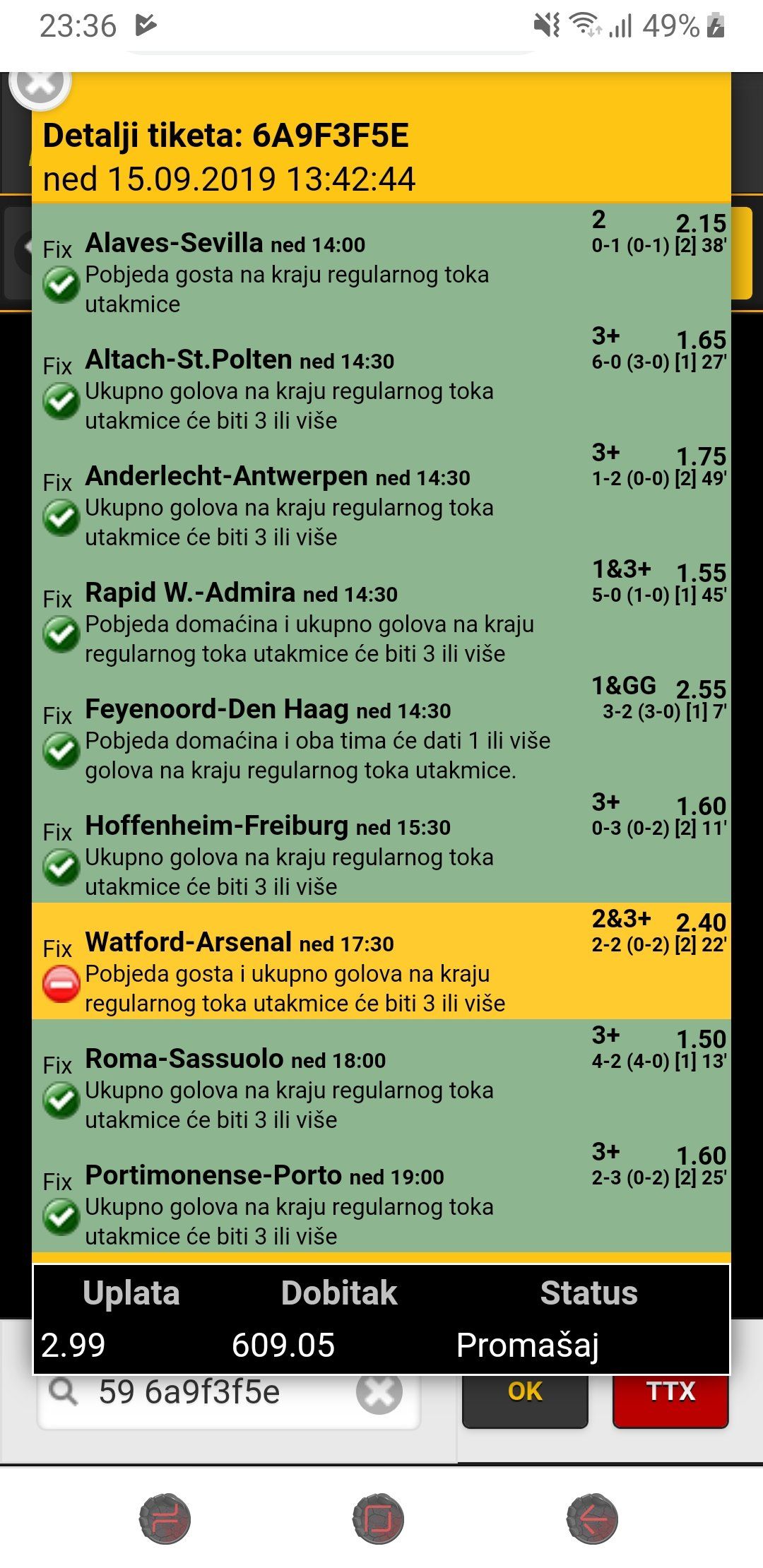Image resolution: width=763 pixels, height=1568 pixels.
Task: Go to the system home screen
Action: click(x=378, y=1519)
